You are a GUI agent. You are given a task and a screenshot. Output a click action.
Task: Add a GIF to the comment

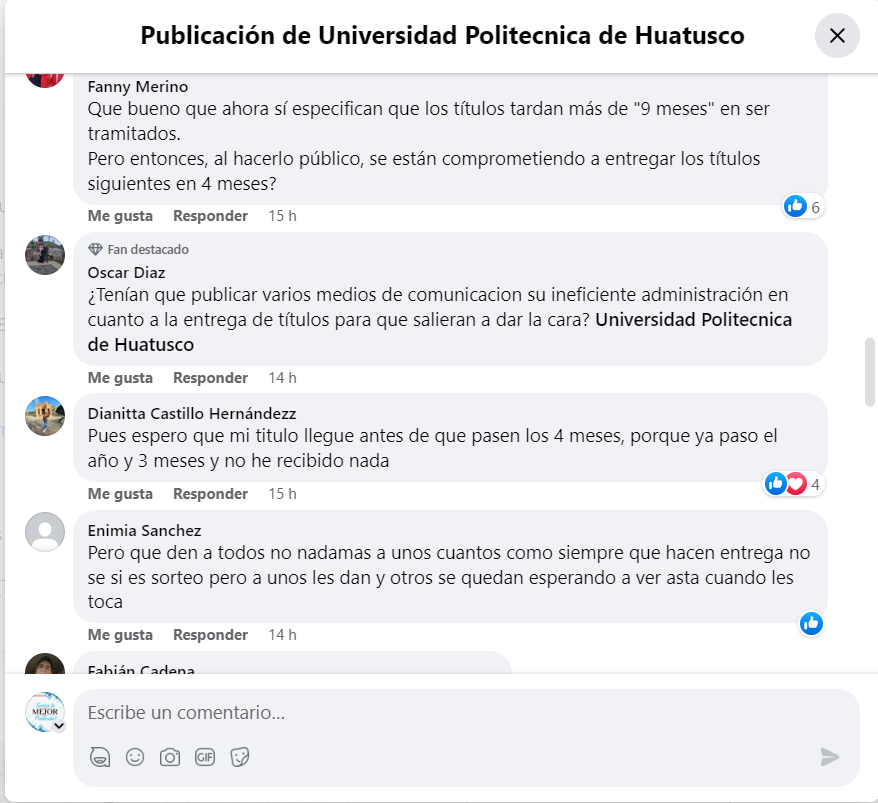[x=205, y=757]
